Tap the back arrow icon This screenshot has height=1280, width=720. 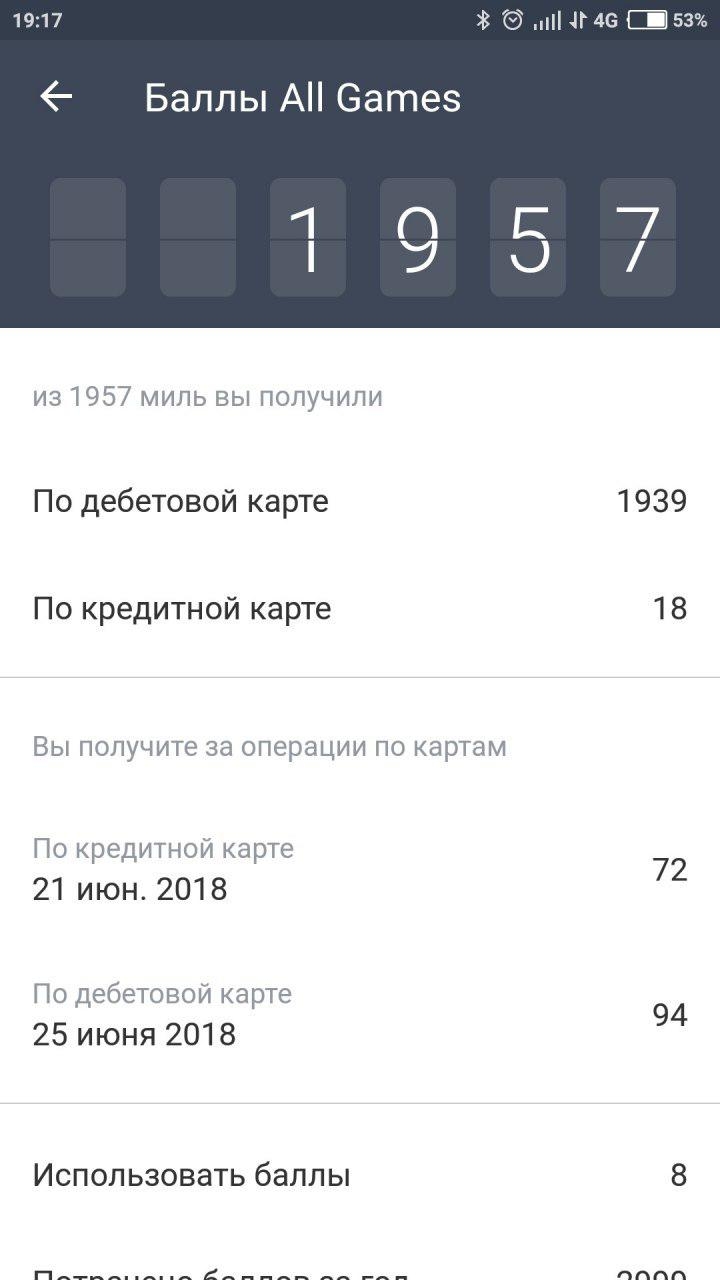coord(57,95)
